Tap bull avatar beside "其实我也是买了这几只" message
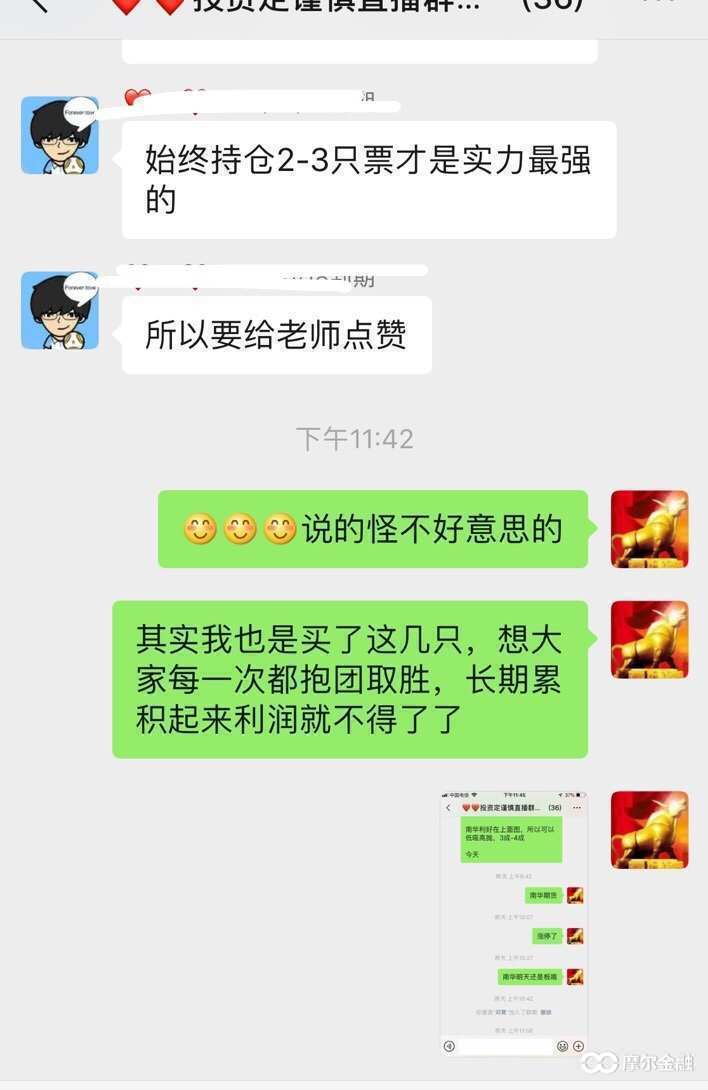This screenshot has width=708, height=1090. tap(649, 640)
